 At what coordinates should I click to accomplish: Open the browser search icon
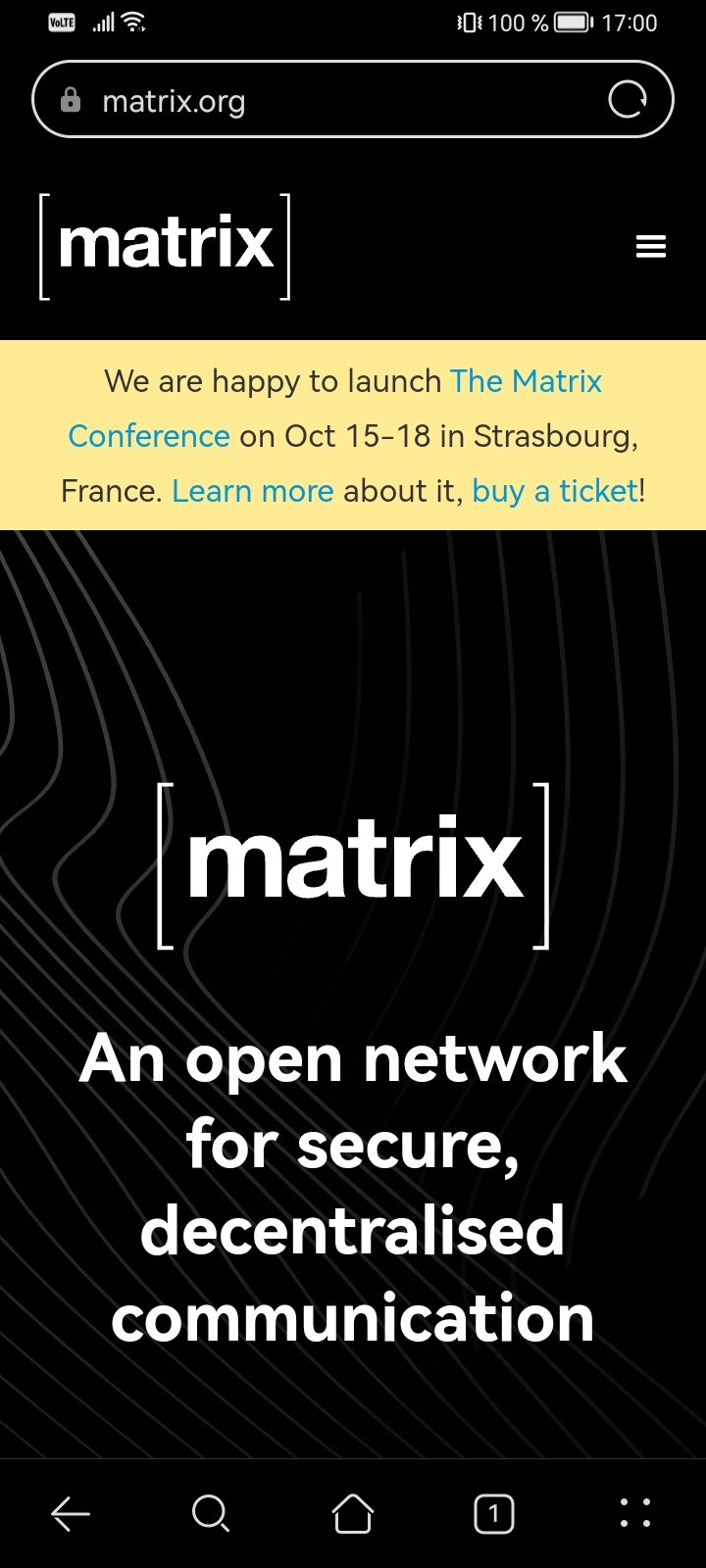click(211, 1514)
